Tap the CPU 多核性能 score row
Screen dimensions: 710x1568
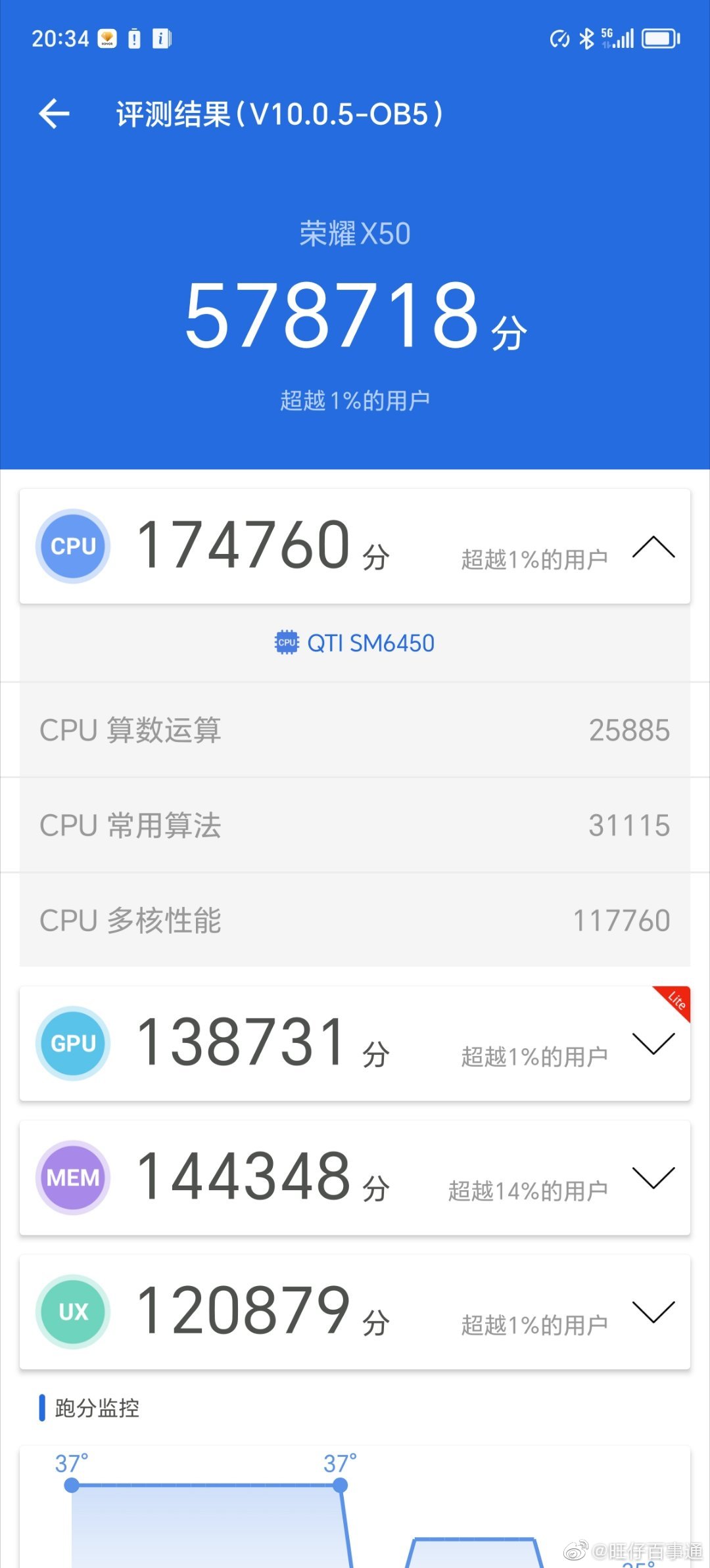click(x=355, y=921)
